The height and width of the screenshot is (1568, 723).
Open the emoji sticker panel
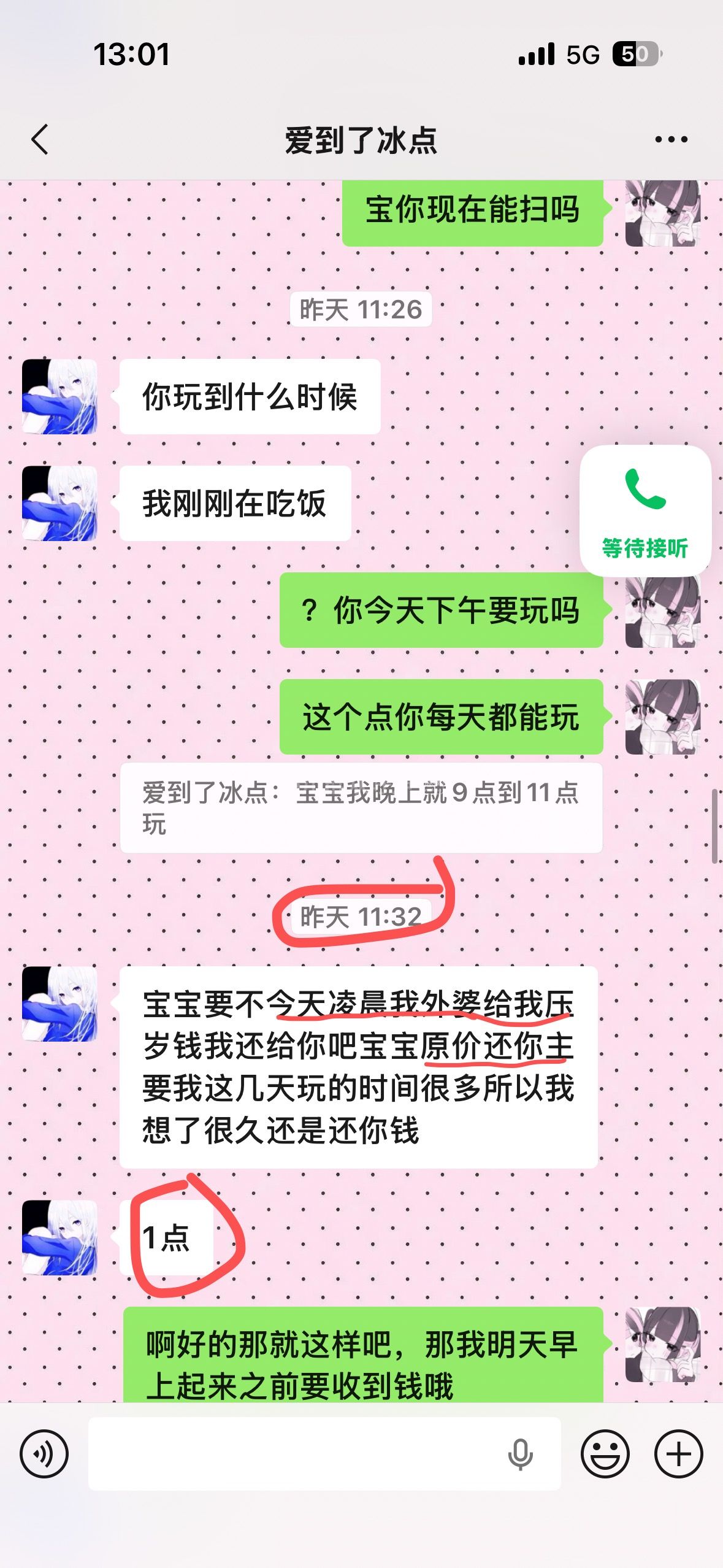pyautogui.click(x=605, y=1454)
